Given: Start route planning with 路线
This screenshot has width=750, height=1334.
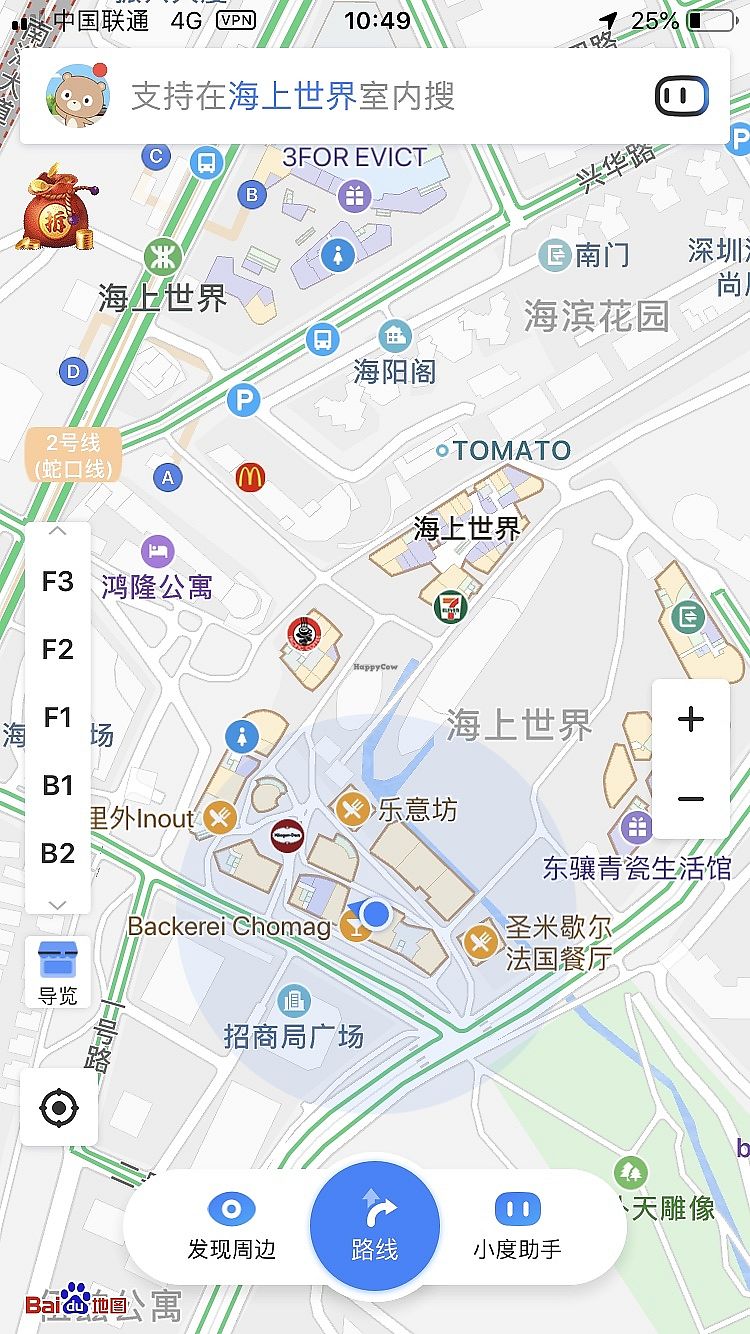Looking at the screenshot, I should click(x=375, y=1226).
